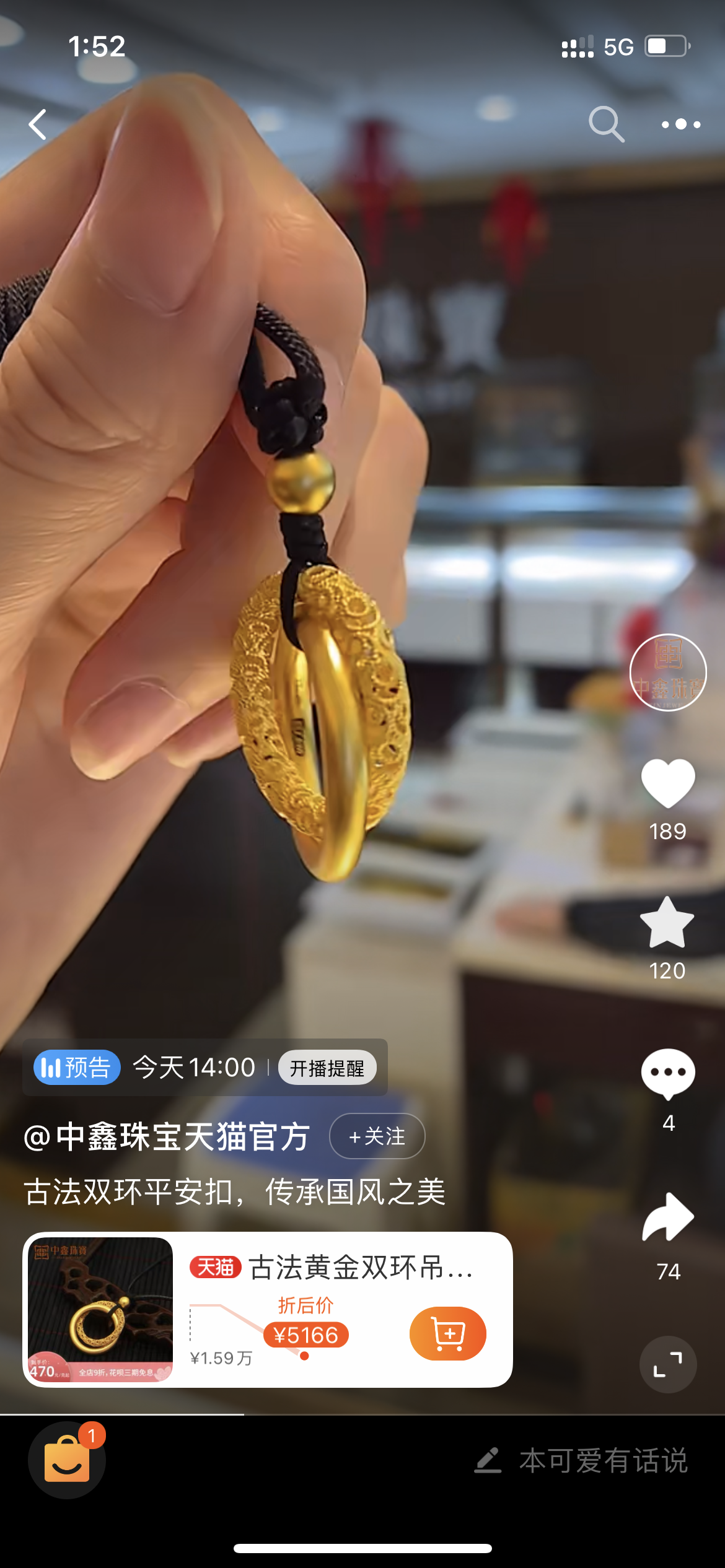725x1568 pixels.
Task: Open the 中鑫珠宝 seller avatar
Action: click(668, 673)
